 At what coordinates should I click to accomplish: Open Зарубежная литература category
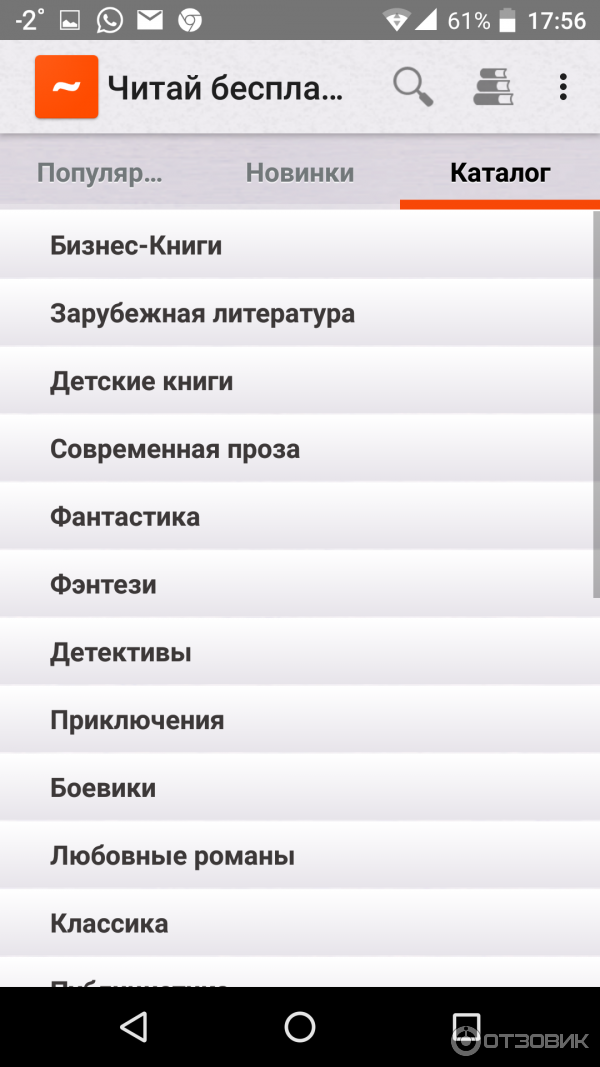202,313
